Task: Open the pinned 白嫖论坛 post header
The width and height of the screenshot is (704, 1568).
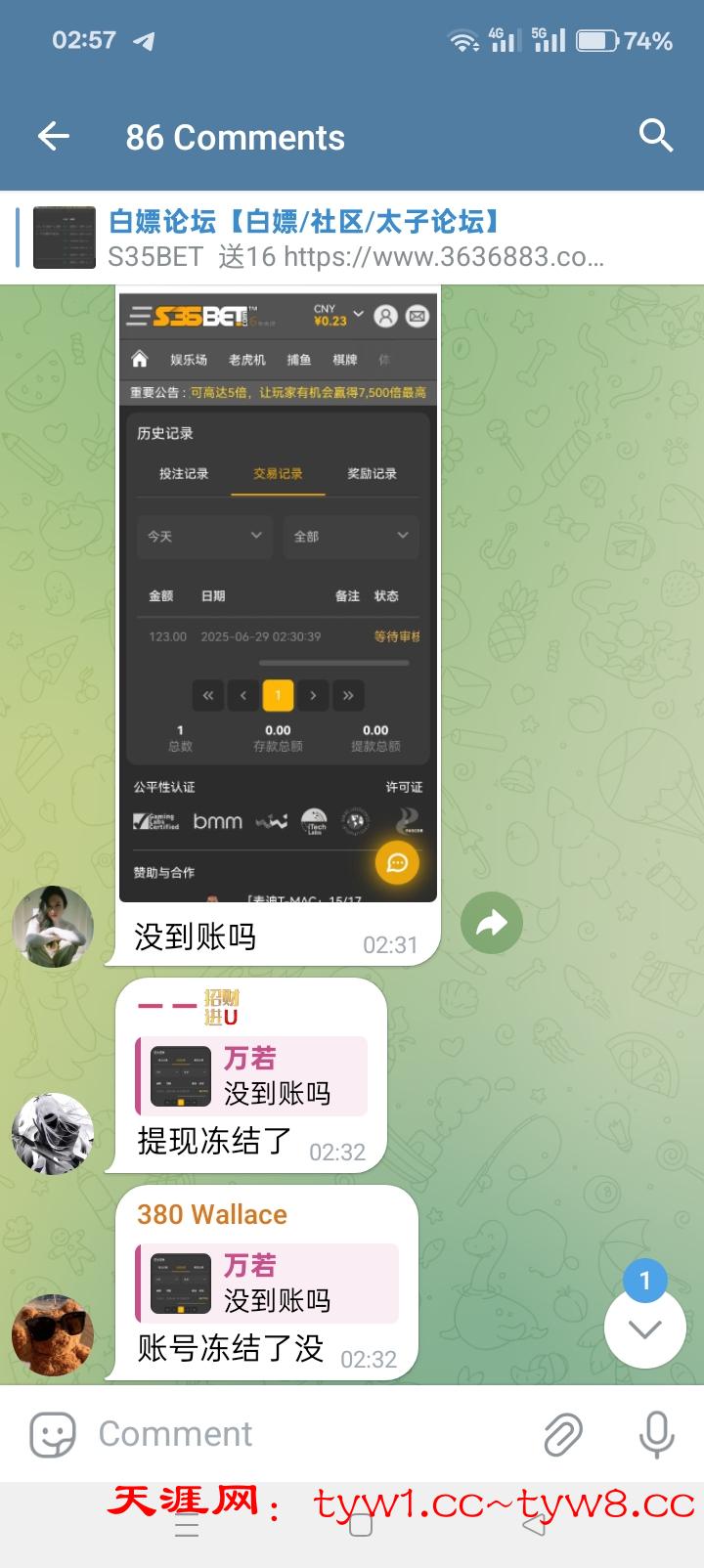Action: tap(352, 238)
